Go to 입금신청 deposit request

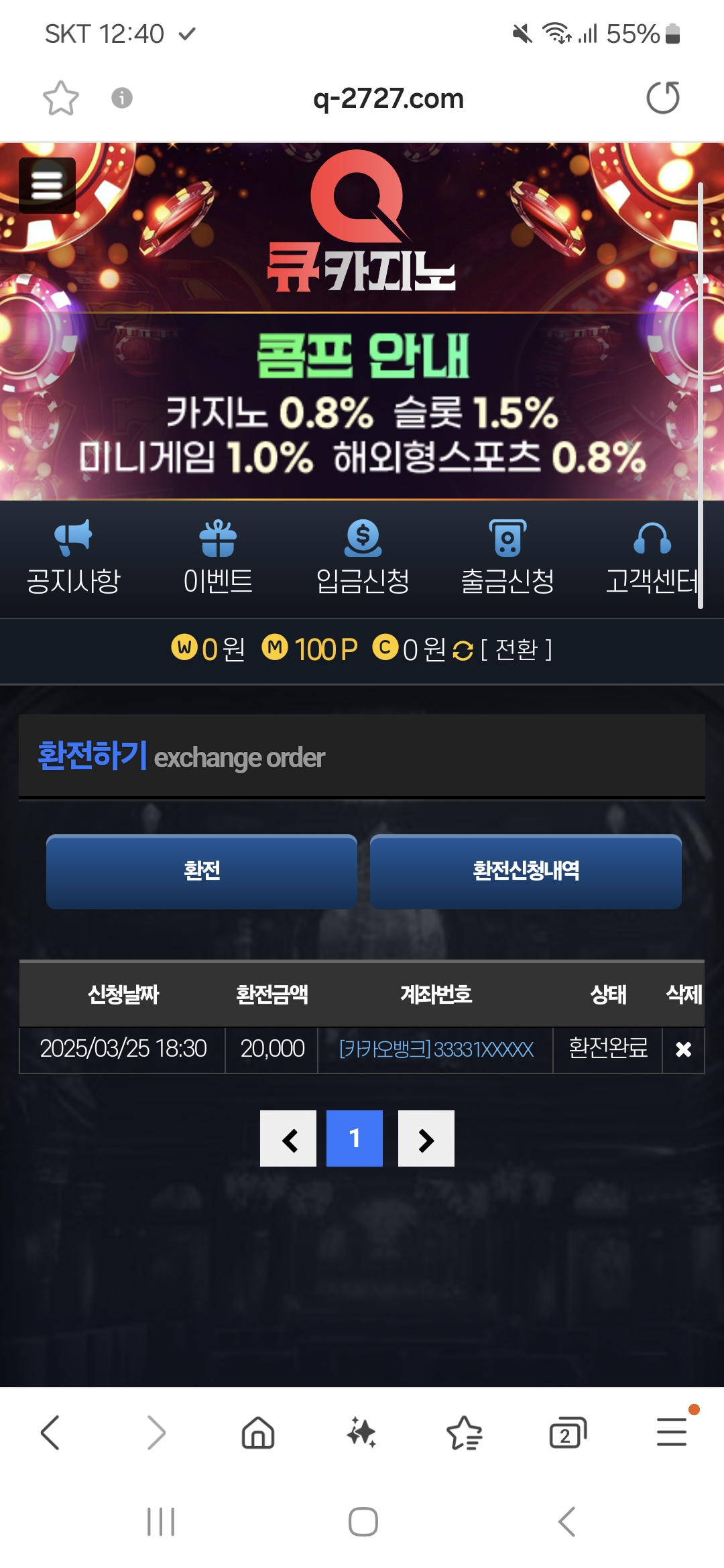point(363,558)
